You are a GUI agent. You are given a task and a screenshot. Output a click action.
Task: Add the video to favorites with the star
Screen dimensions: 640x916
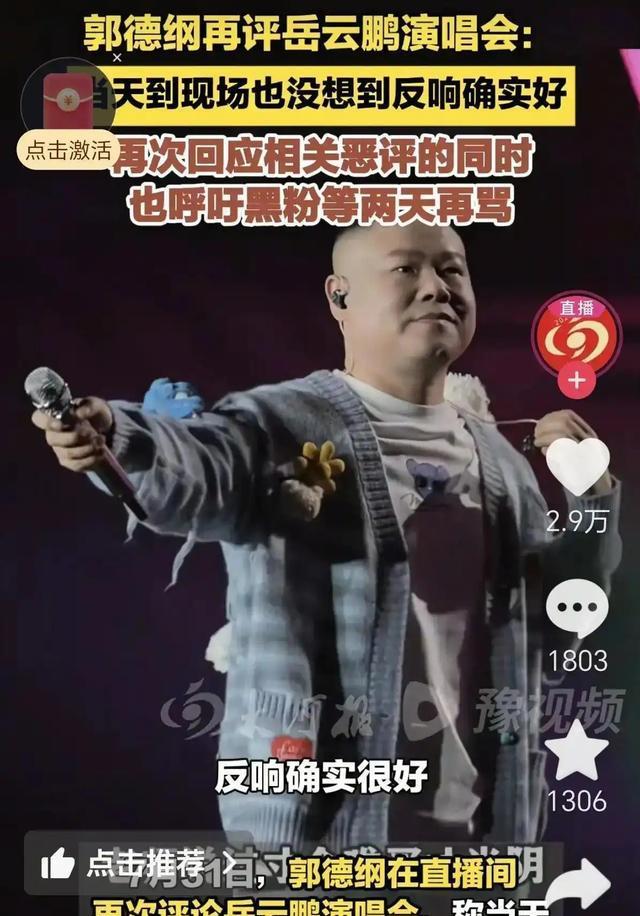(x=577, y=750)
